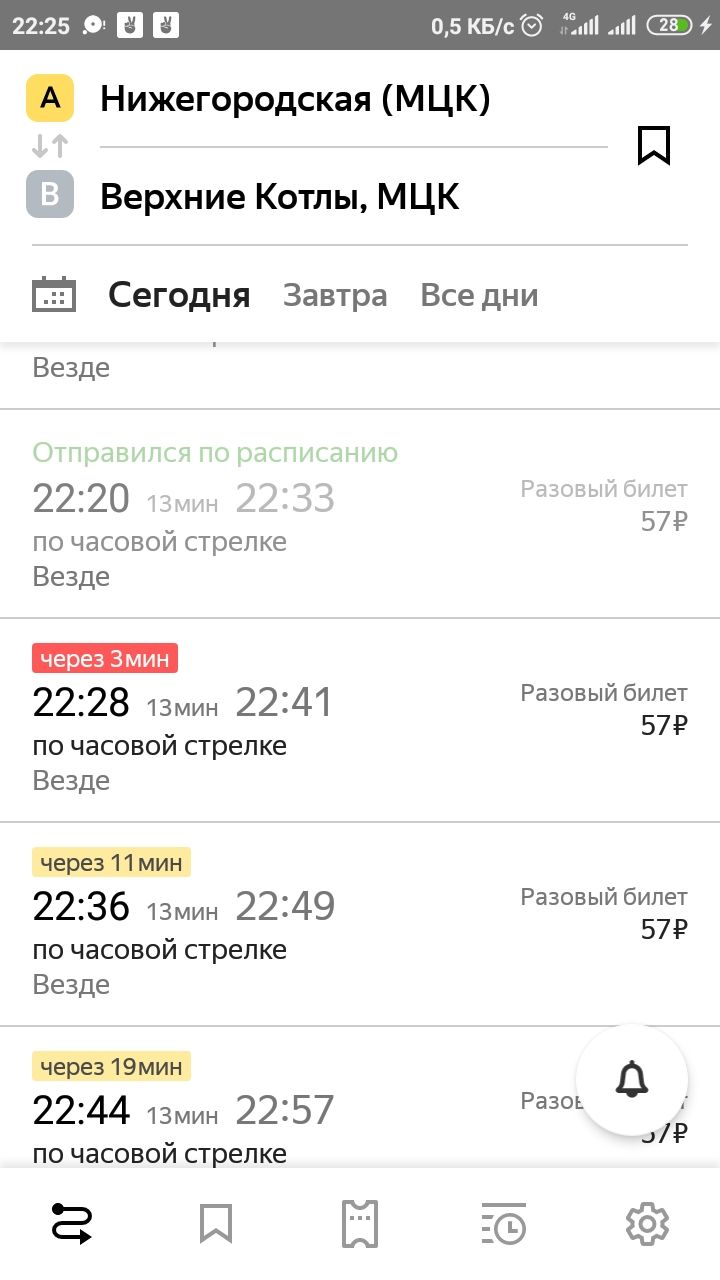This screenshot has width=720, height=1280.
Task: Open the 22:28 train details
Action: coord(360,721)
